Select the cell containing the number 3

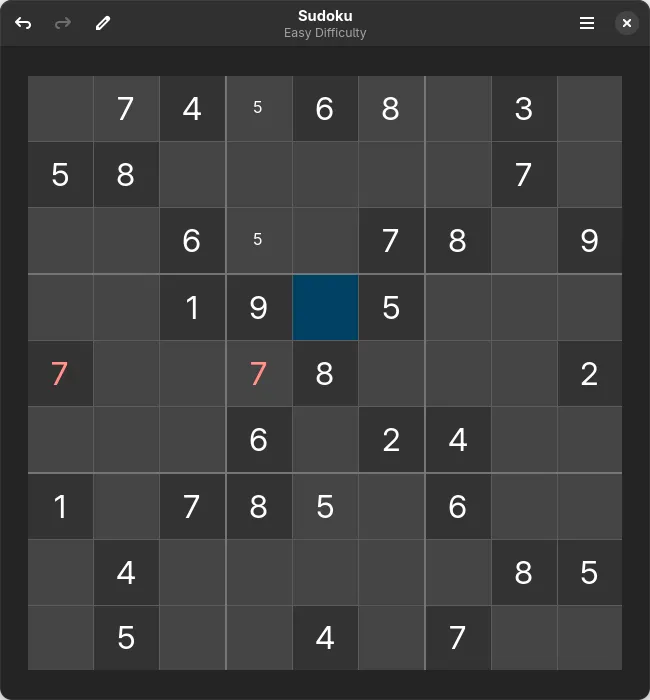[523, 109]
